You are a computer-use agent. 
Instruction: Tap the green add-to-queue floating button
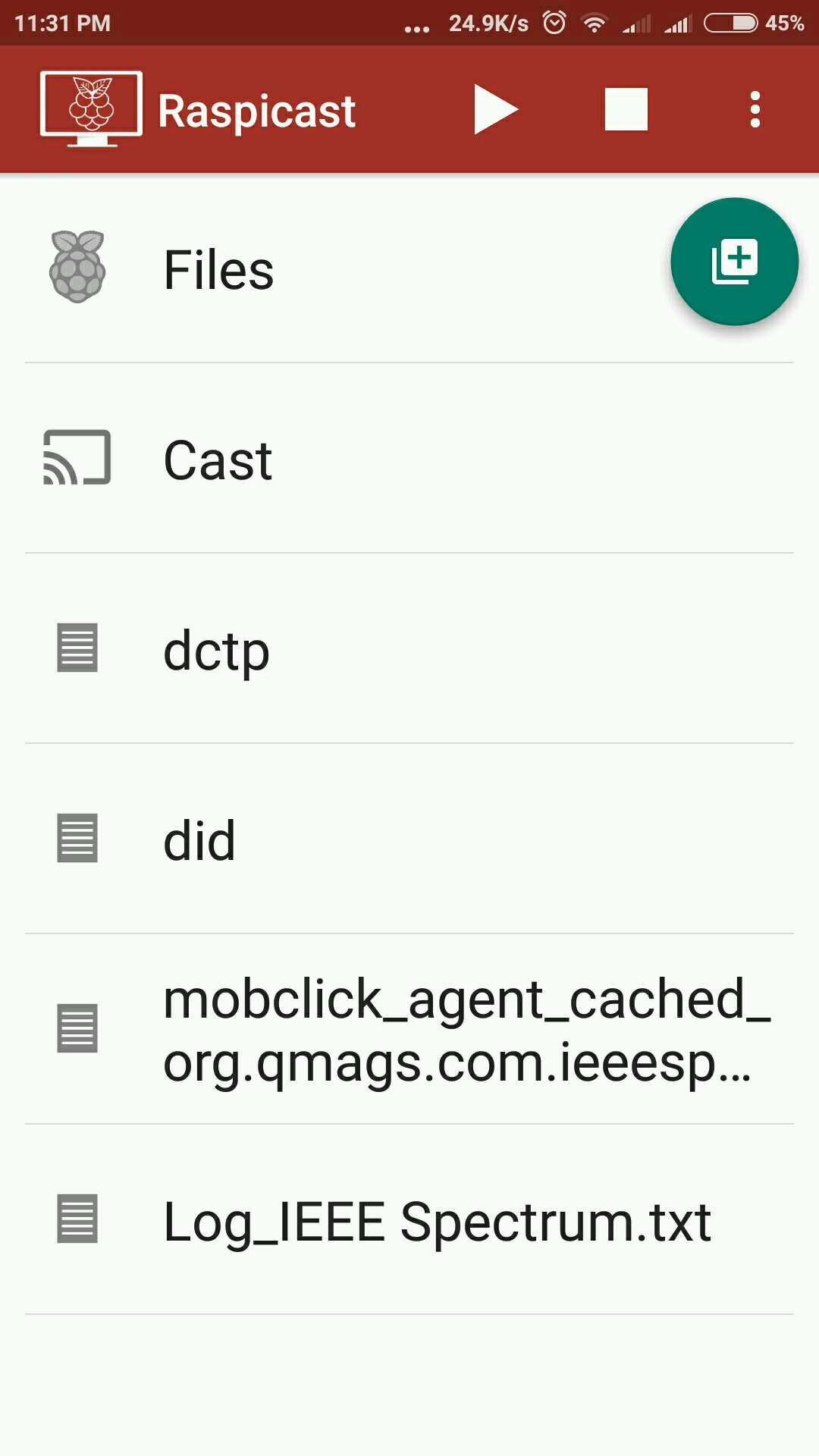pos(734,262)
